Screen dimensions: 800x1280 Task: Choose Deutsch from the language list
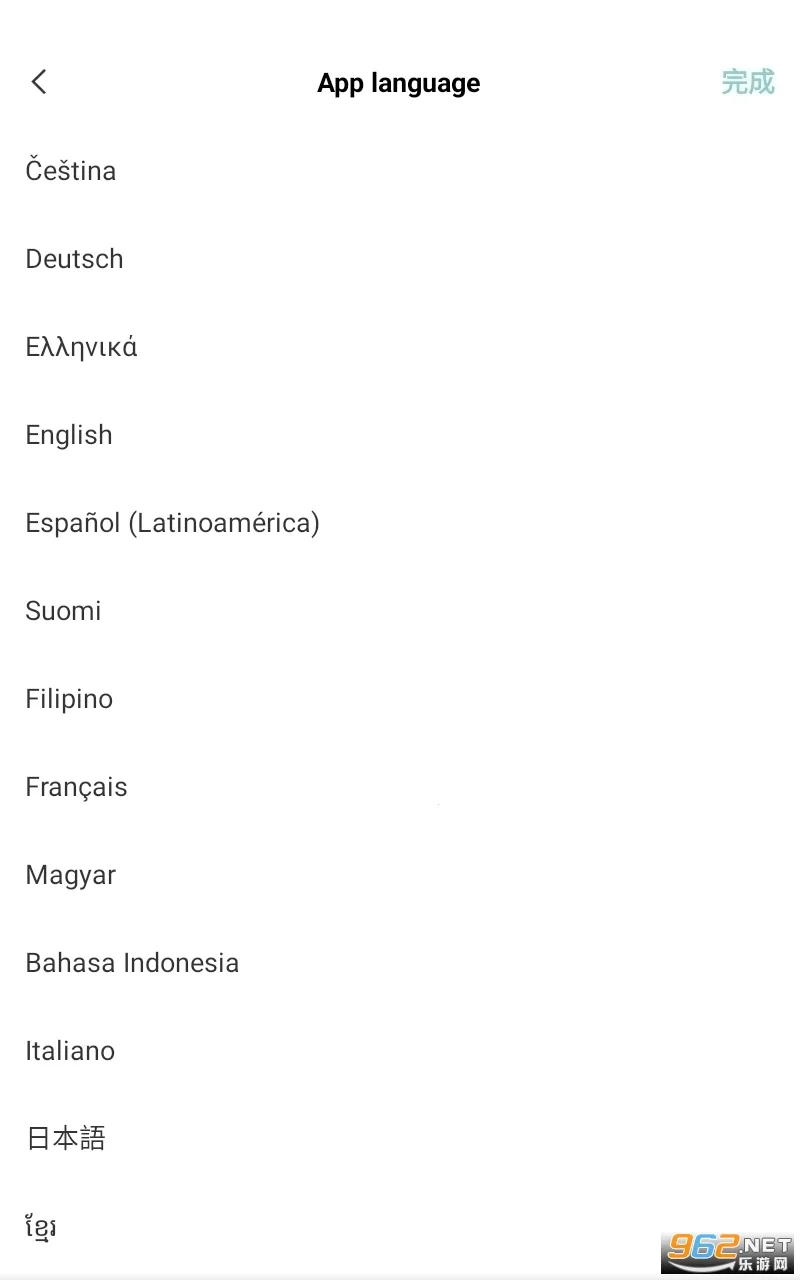(x=75, y=259)
